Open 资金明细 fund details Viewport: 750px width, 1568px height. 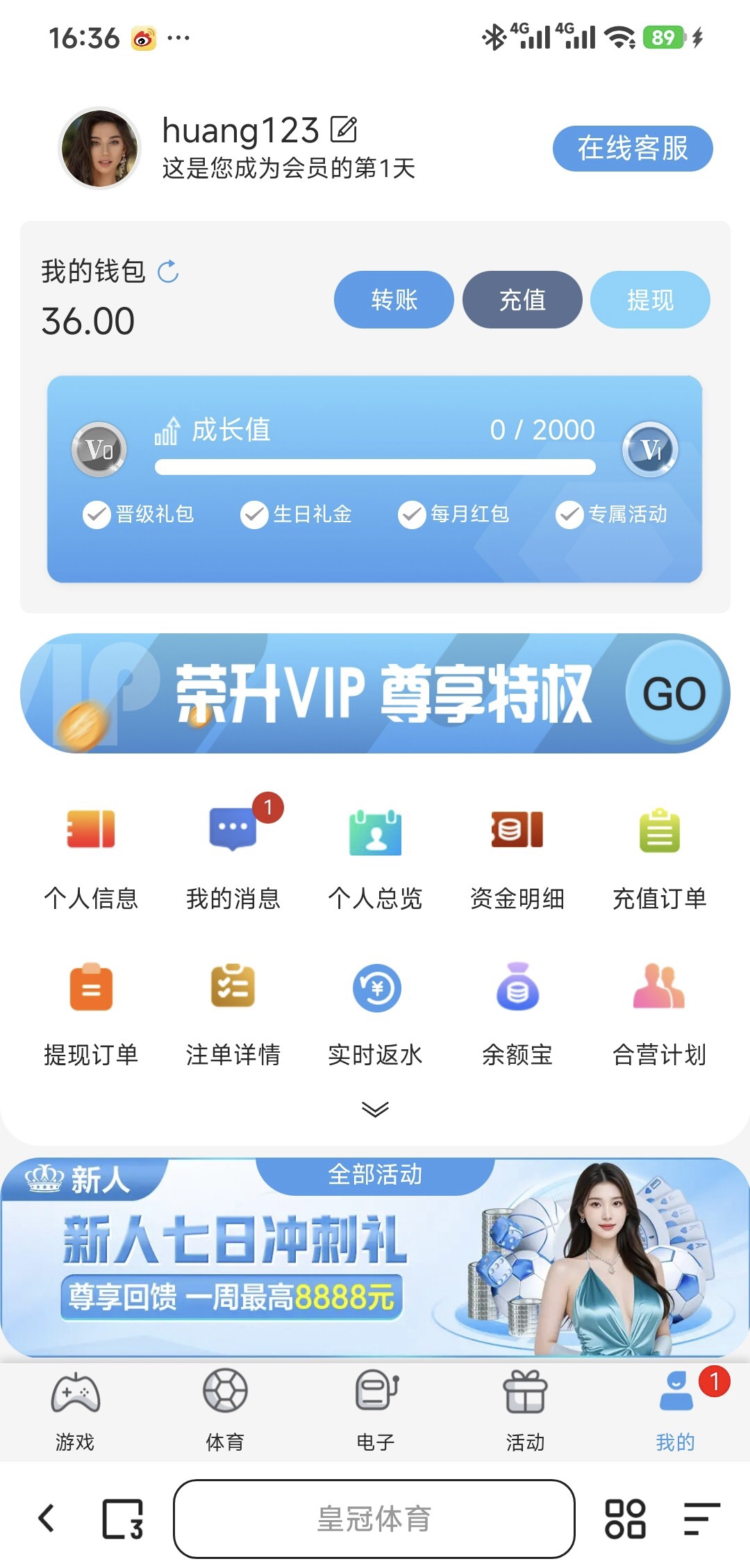(x=517, y=856)
